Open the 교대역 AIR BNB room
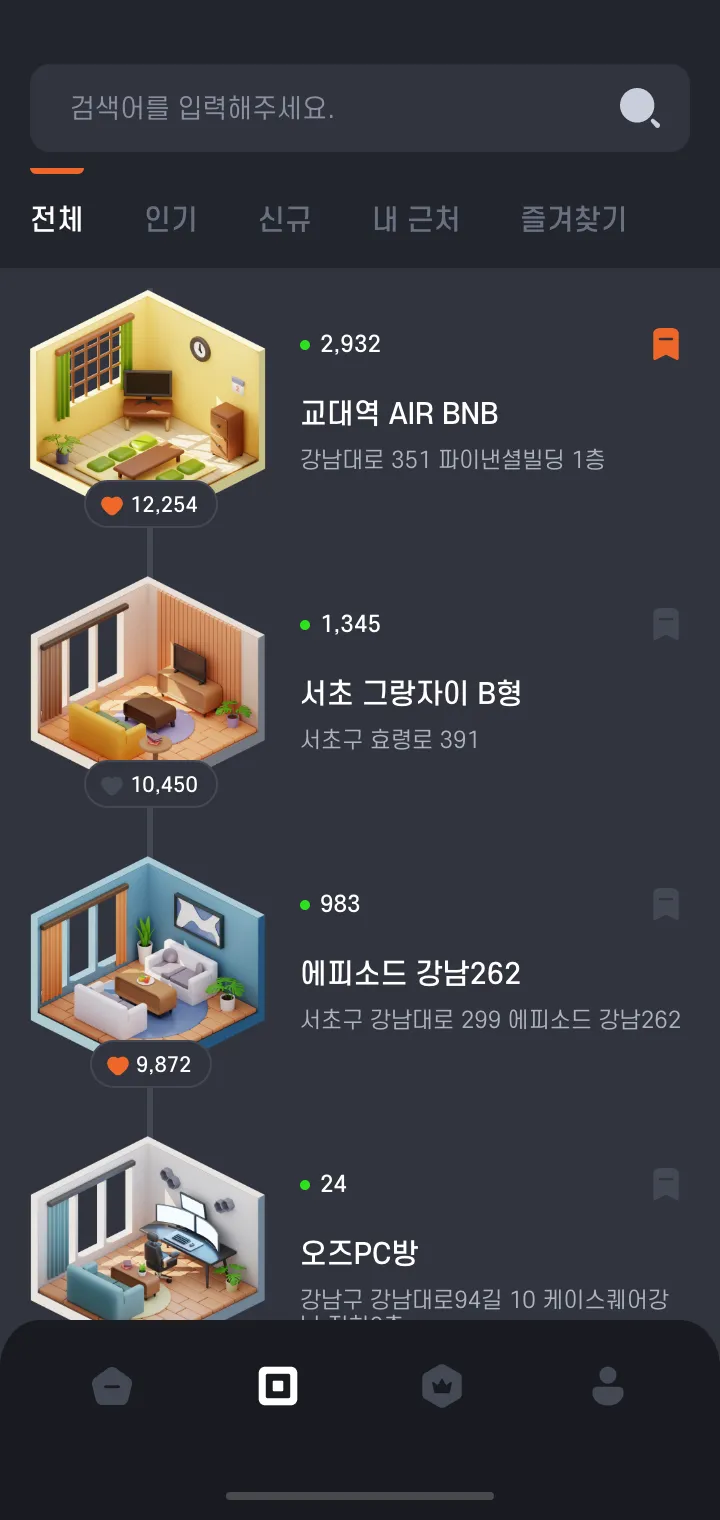The width and height of the screenshot is (720, 1520). pos(399,413)
